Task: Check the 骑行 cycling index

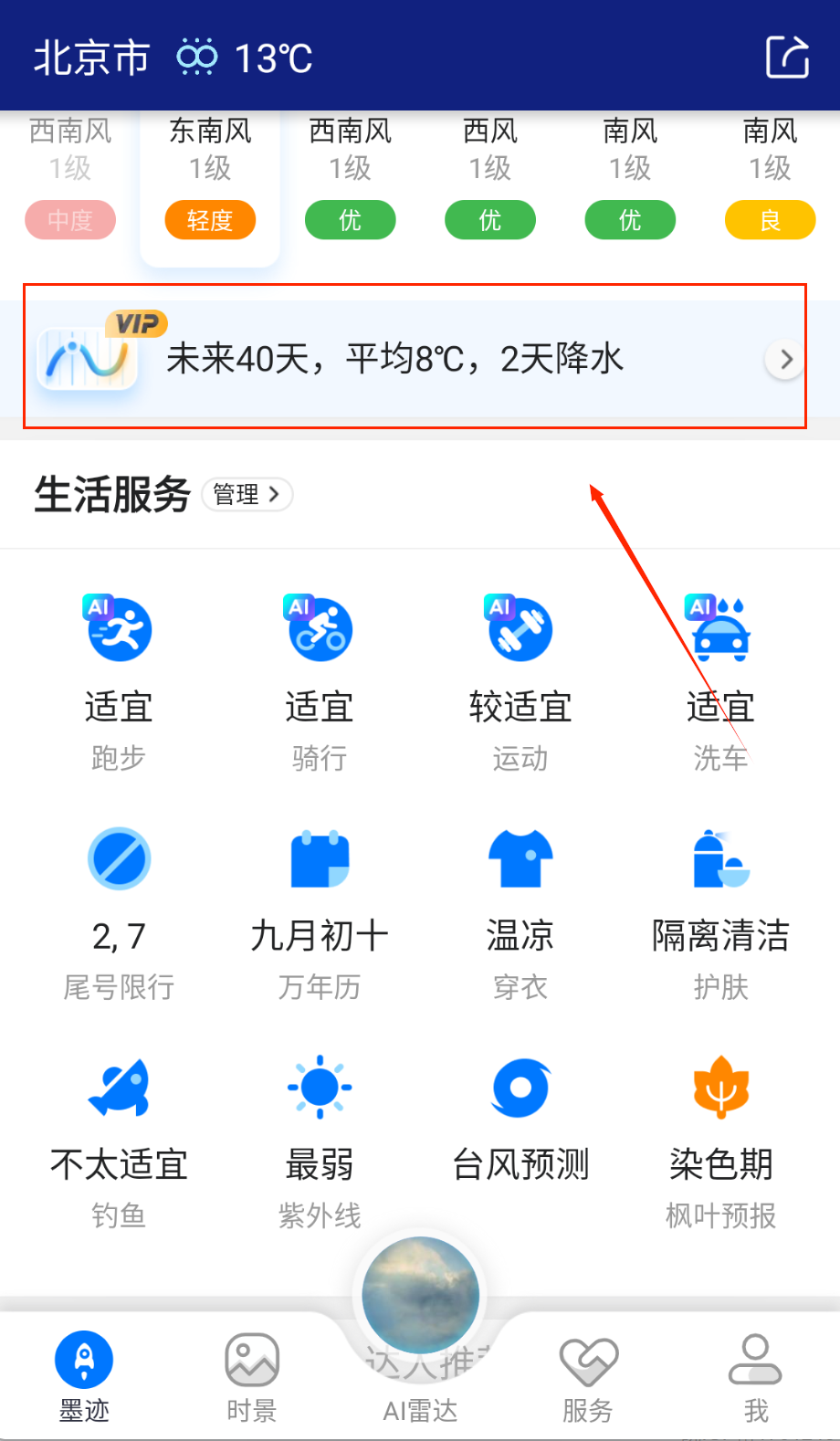Action: coord(320,680)
